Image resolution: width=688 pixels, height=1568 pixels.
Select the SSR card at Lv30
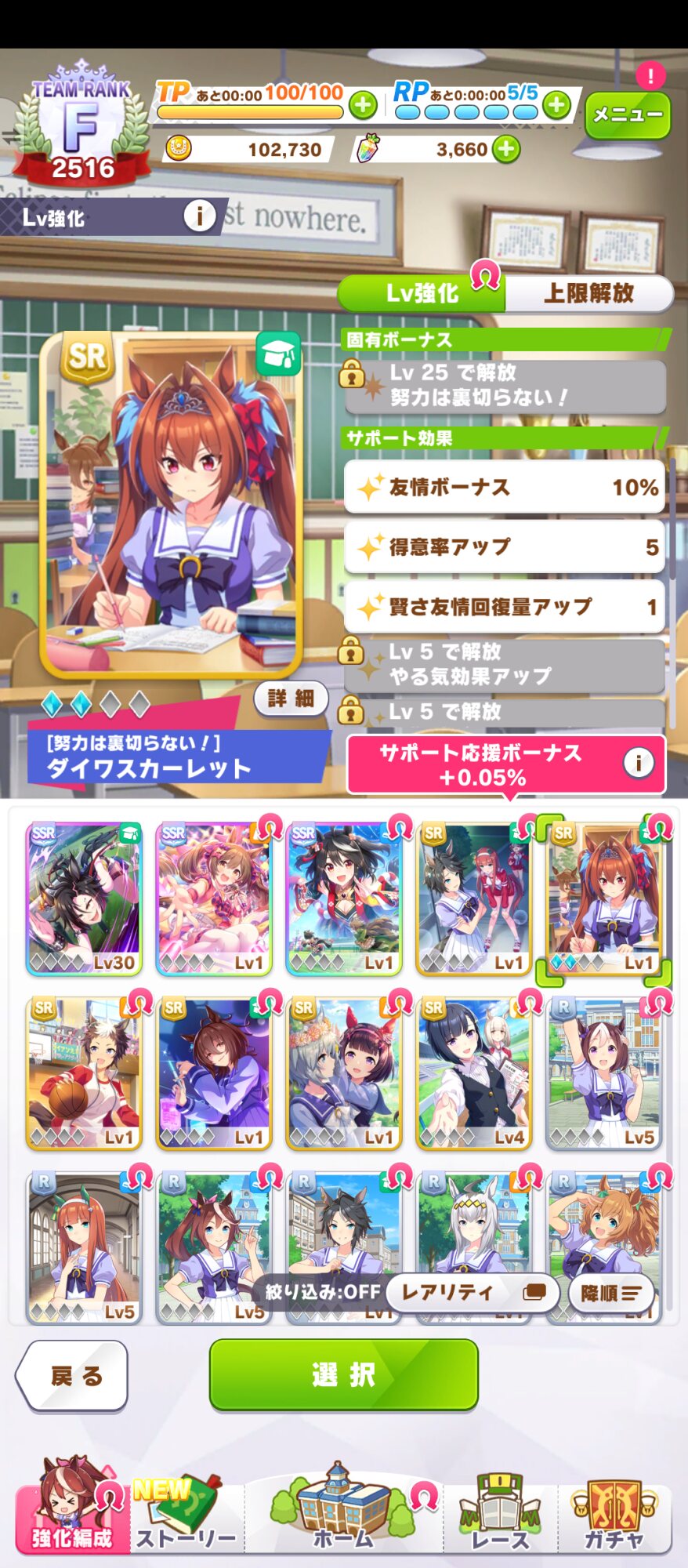(84, 898)
